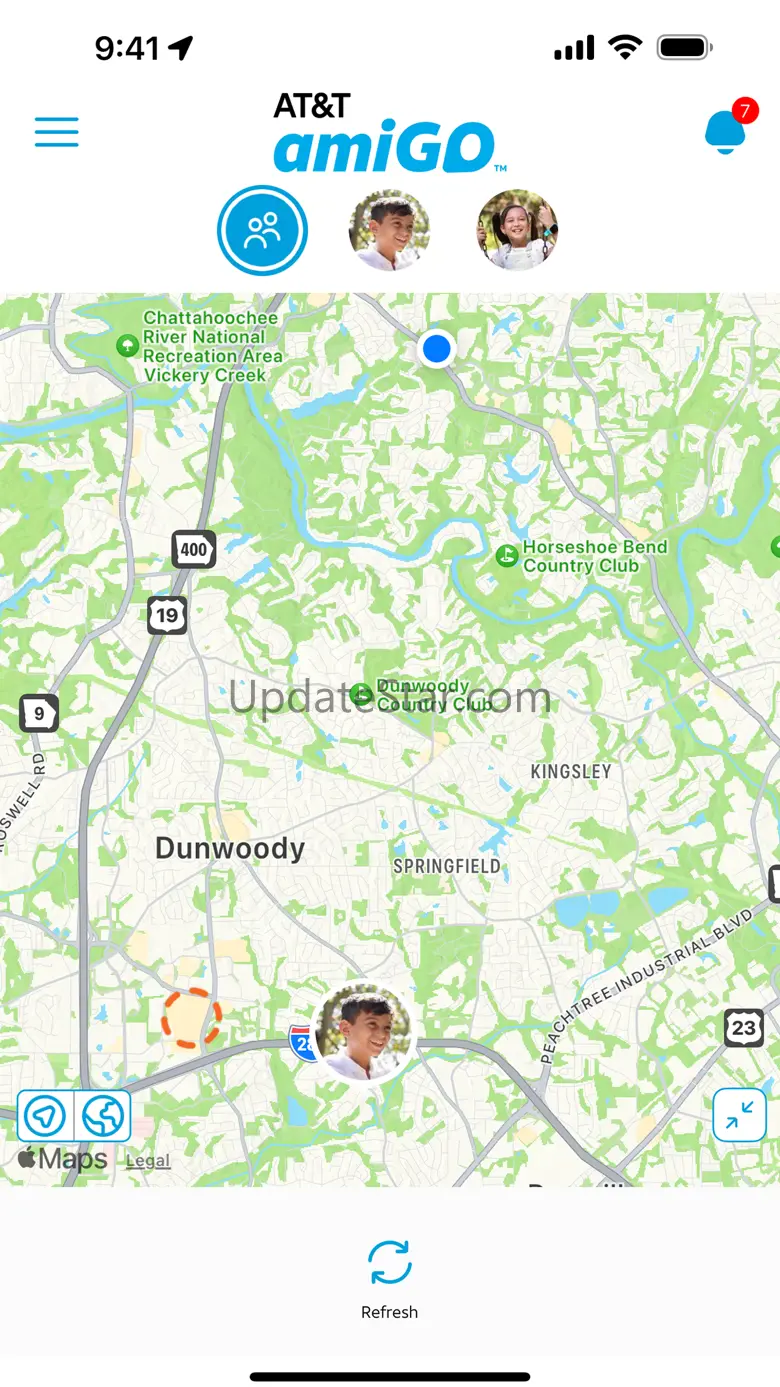
Task: Tap the boy's photo pin on the map
Action: coord(364,1034)
